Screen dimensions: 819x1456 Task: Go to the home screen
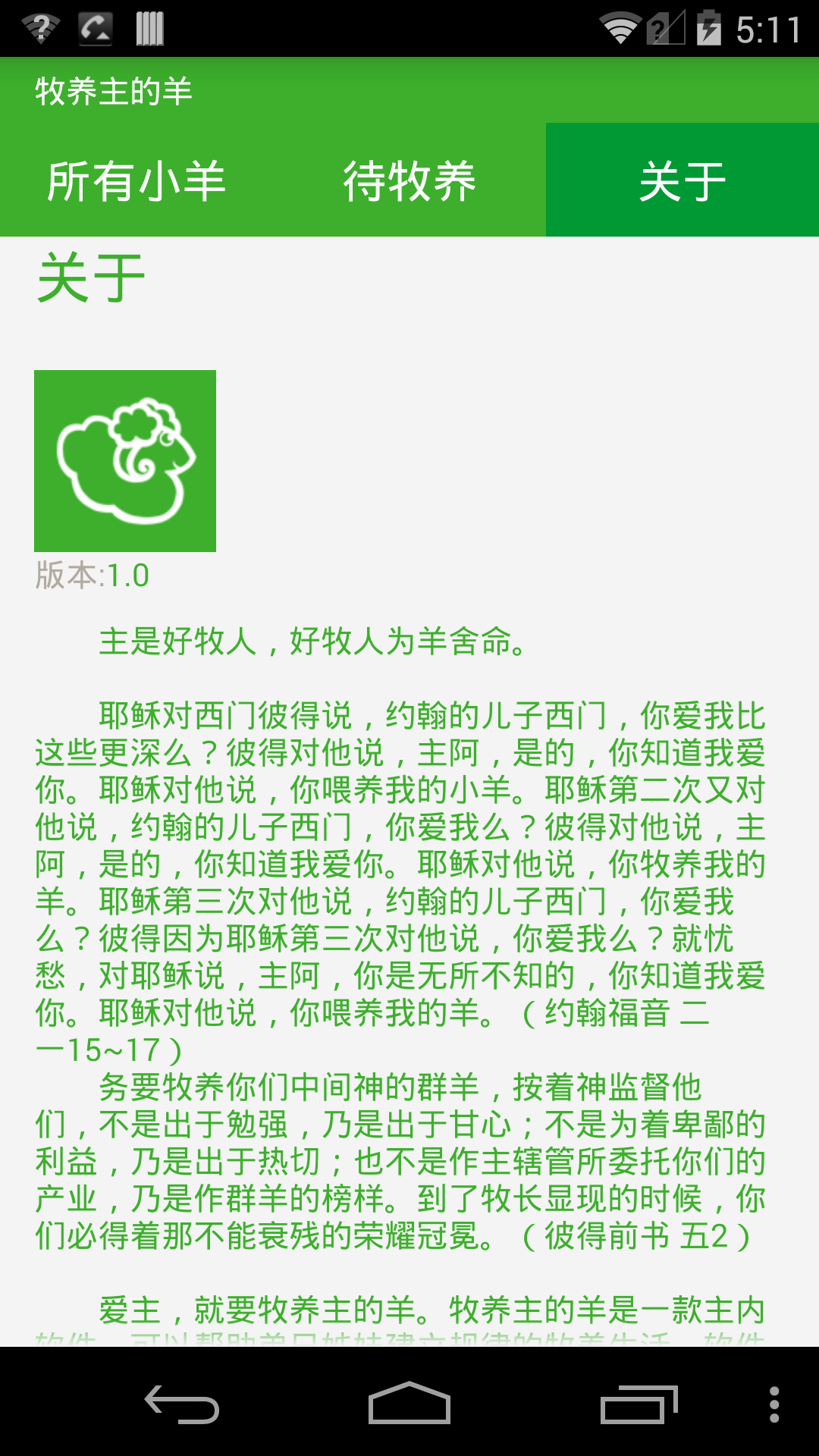409,1404
